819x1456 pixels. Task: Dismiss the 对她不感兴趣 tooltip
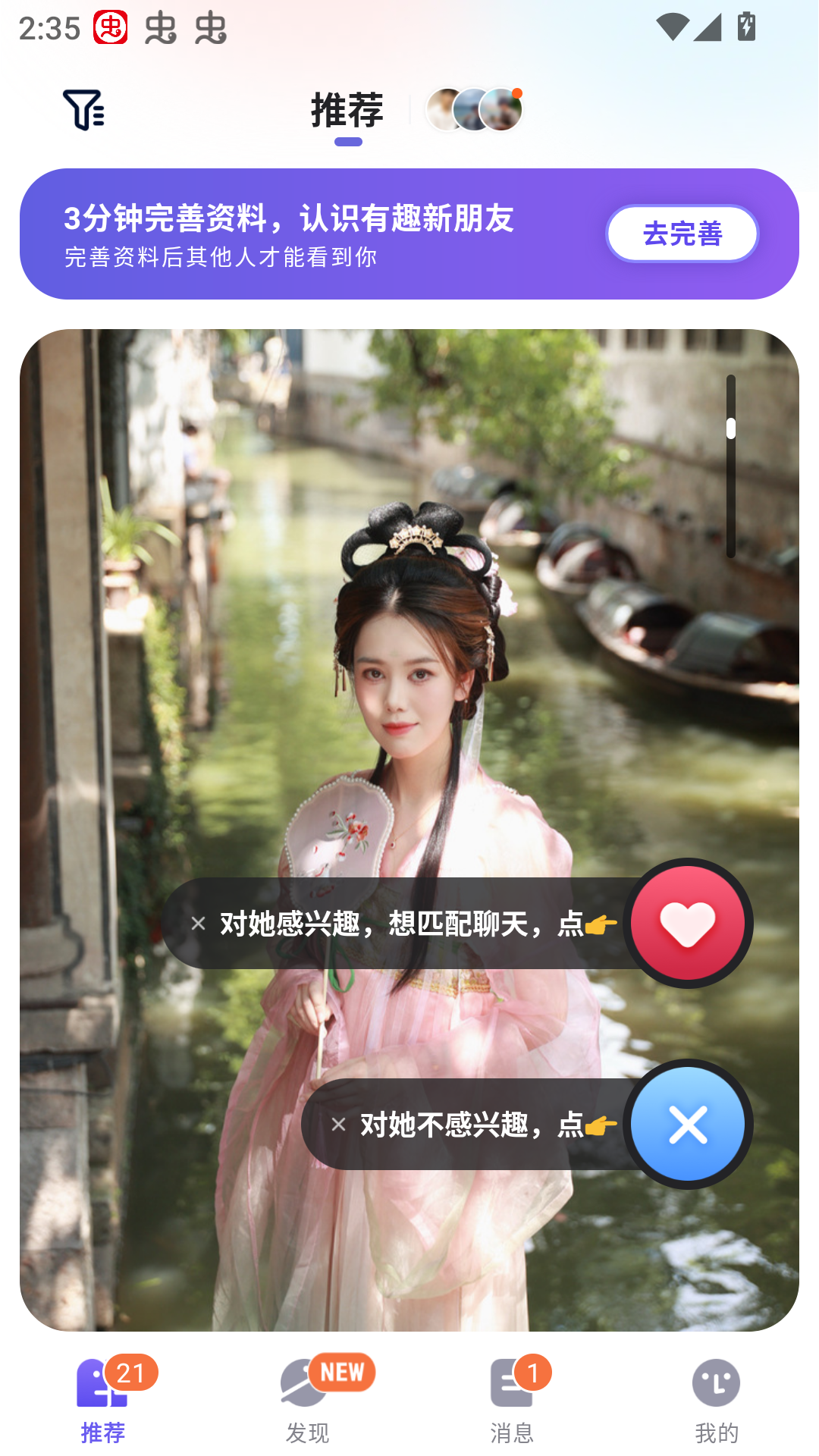click(339, 1126)
